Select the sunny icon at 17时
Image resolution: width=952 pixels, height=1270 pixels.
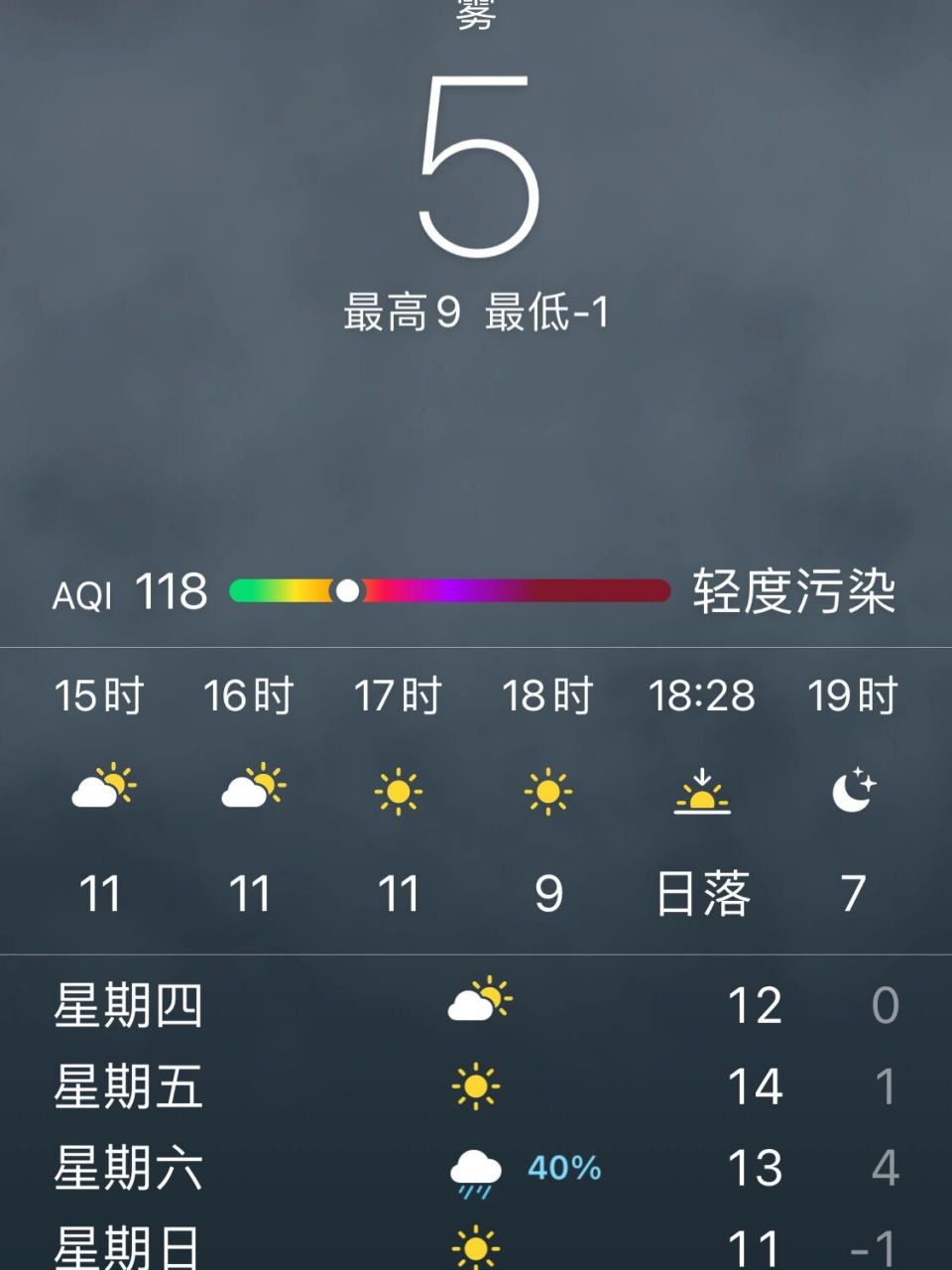[x=400, y=789]
